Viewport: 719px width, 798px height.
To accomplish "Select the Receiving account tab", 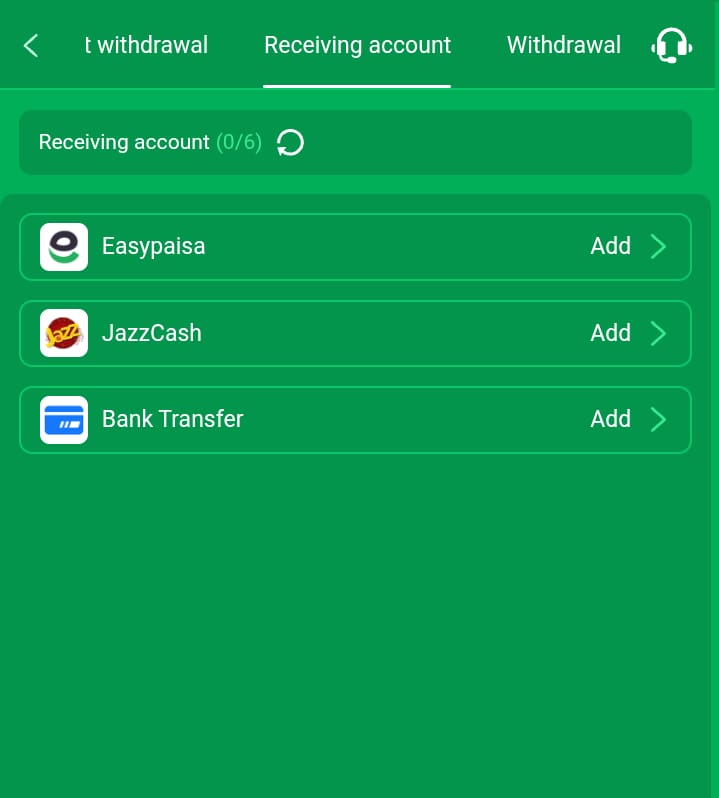I will (x=357, y=45).
